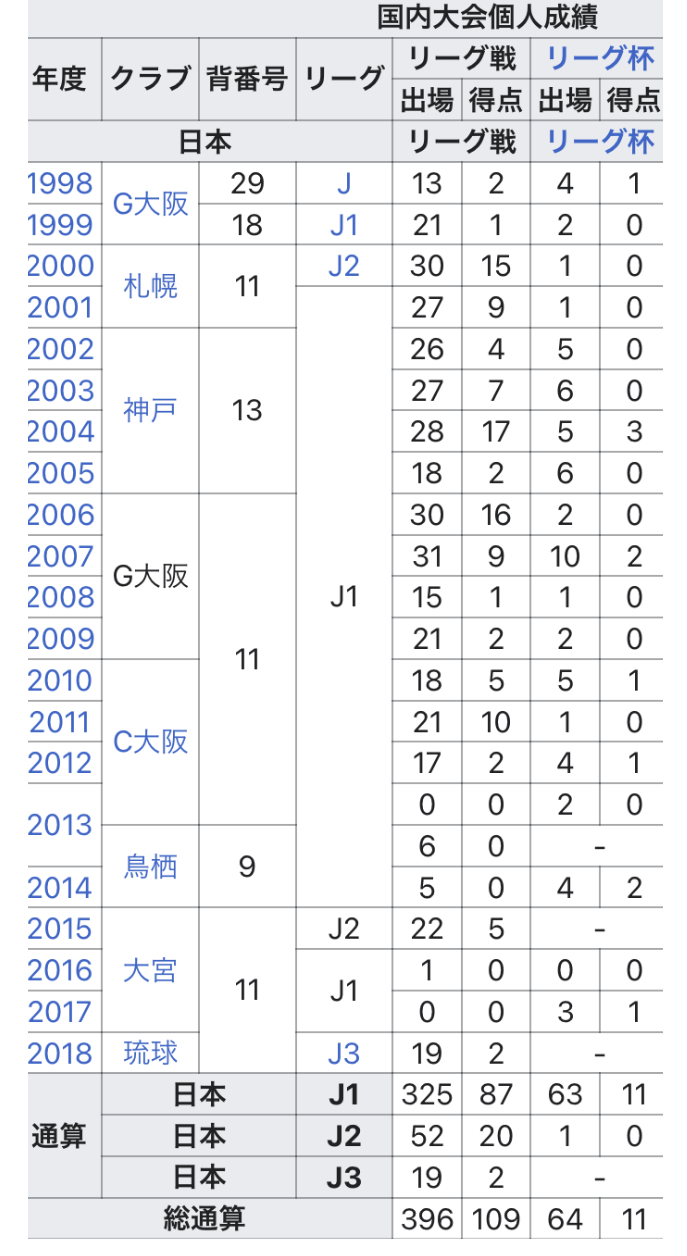Tap the 2018 year link
Screen dimensions: 687x1256
(60, 1053)
